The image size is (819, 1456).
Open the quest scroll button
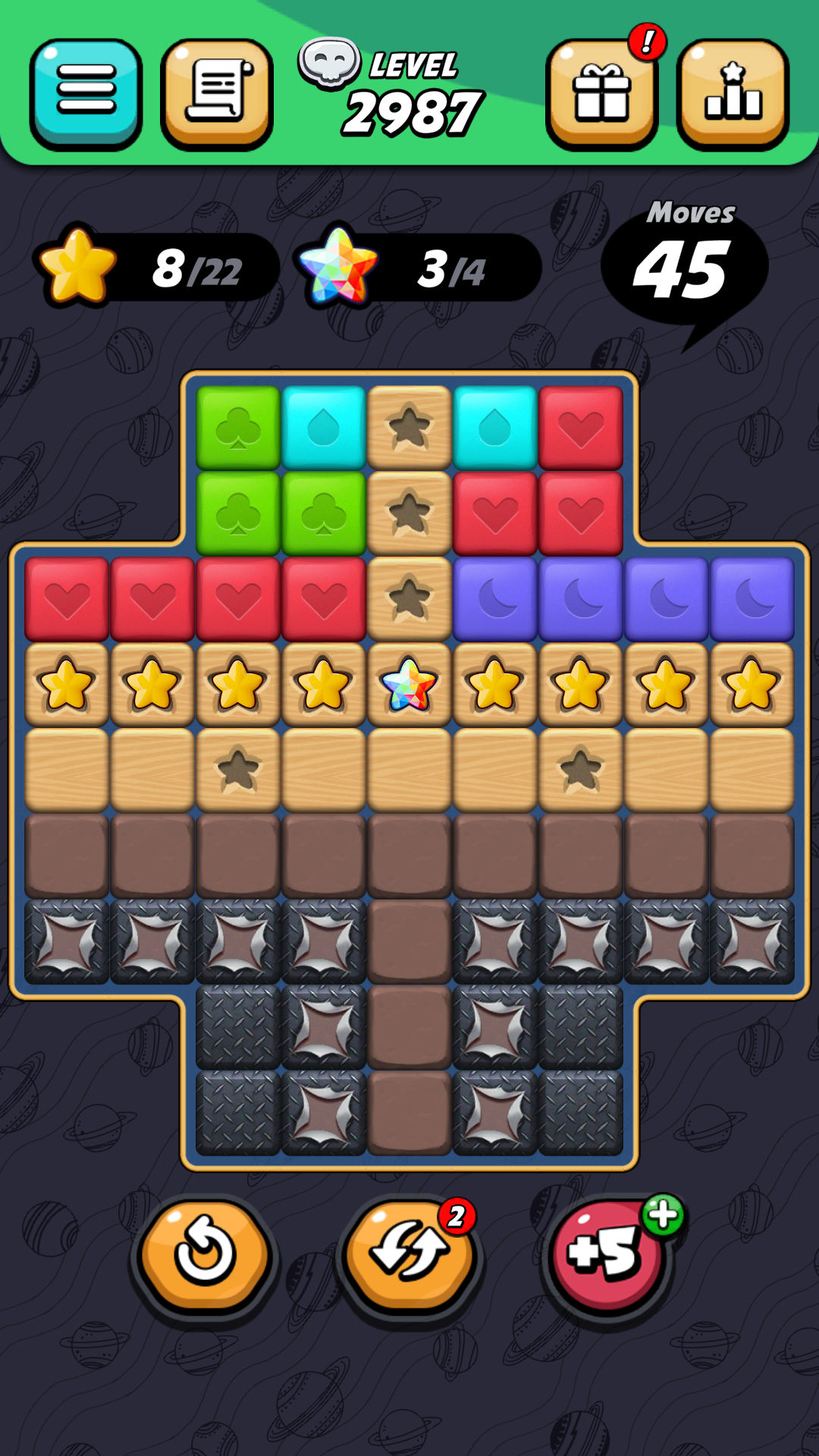217,93
